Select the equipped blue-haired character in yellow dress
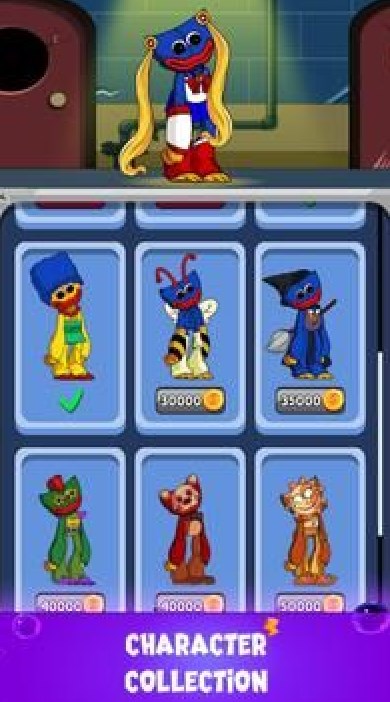Screen dimensions: 390x702 (70, 338)
